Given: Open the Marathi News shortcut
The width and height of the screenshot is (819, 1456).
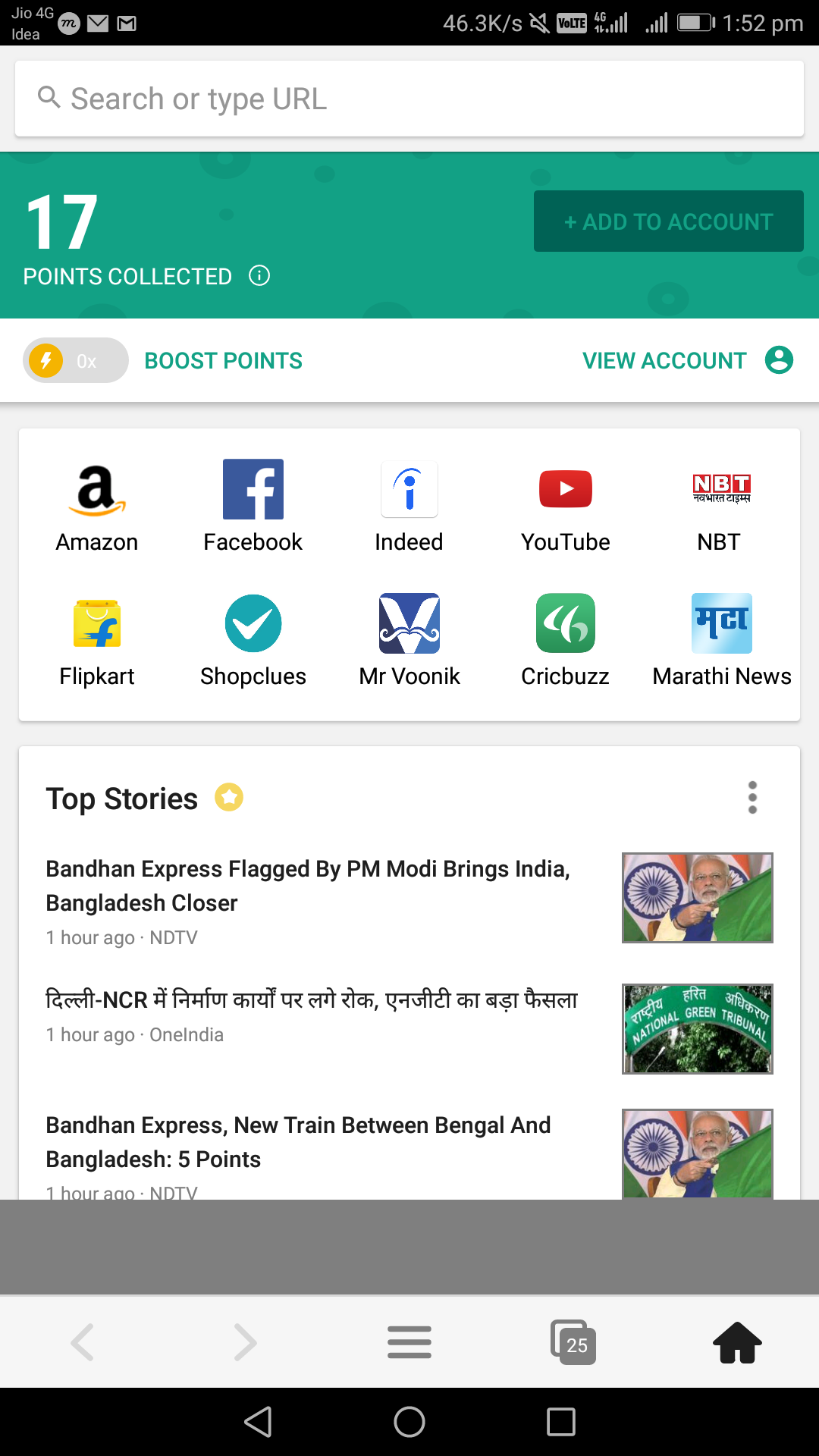Looking at the screenshot, I should point(721,641).
